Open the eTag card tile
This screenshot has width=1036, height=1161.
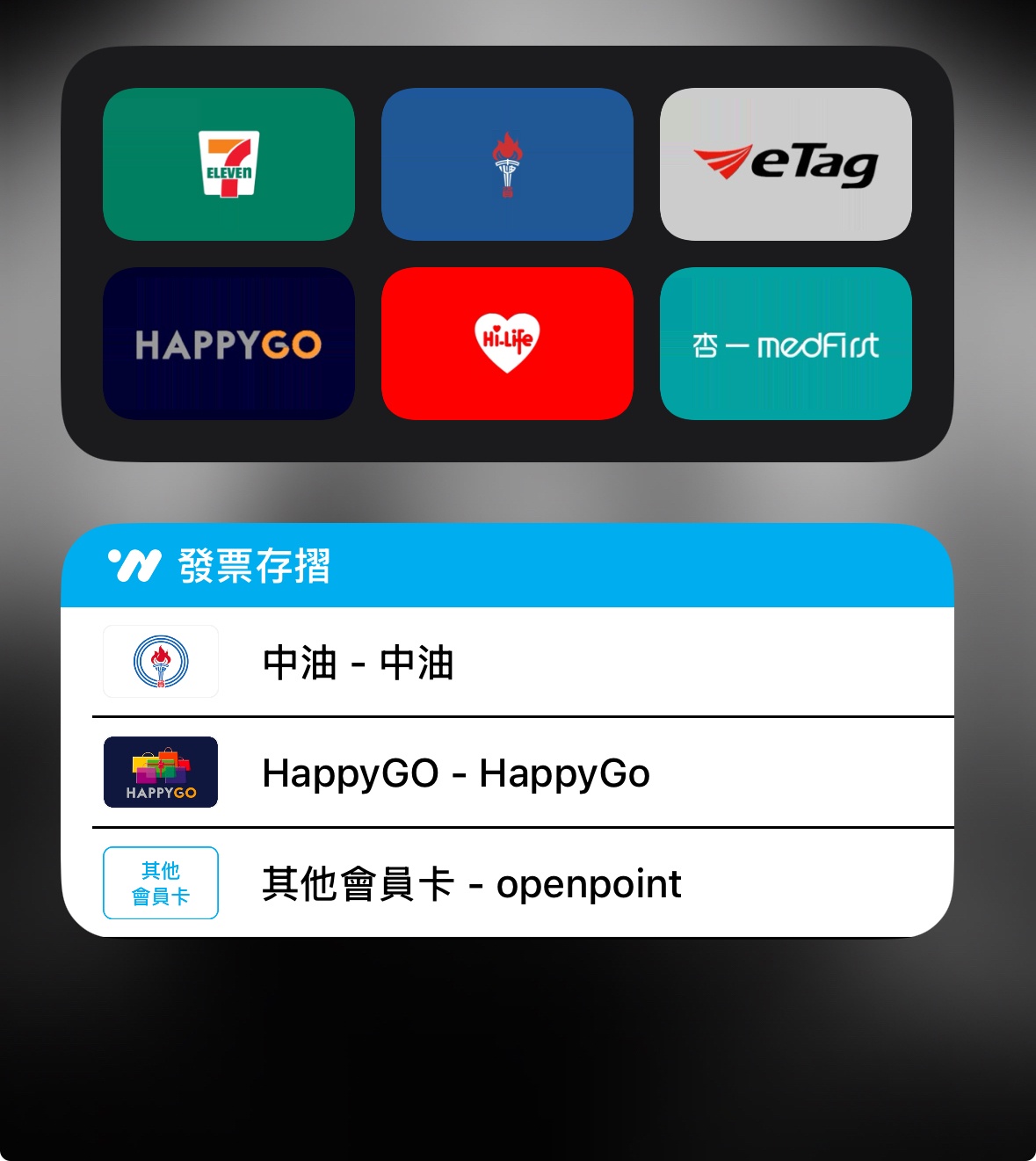786,164
